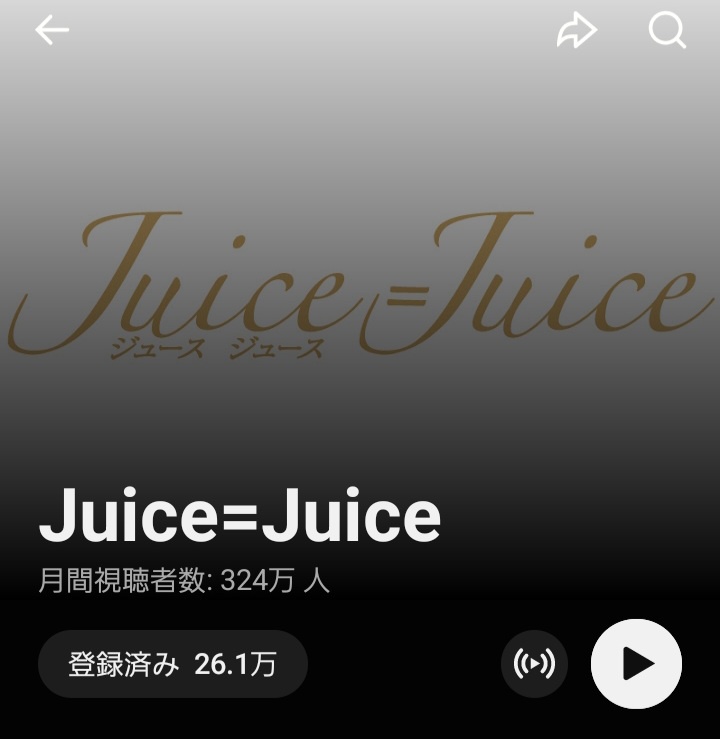Image resolution: width=720 pixels, height=739 pixels.
Task: Start the Juice=Juice radio station
Action: coord(534,664)
